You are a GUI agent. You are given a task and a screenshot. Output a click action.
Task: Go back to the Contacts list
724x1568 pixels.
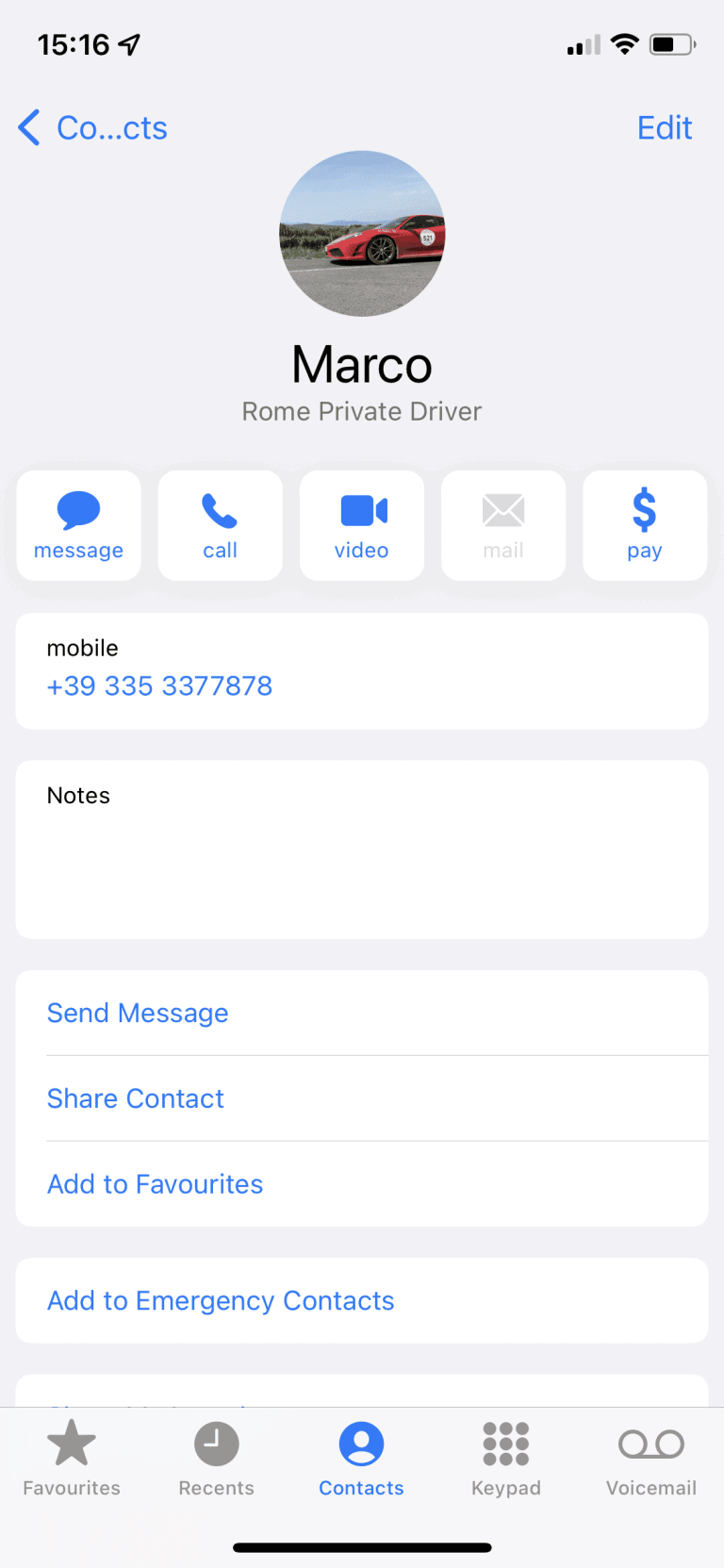(x=93, y=128)
